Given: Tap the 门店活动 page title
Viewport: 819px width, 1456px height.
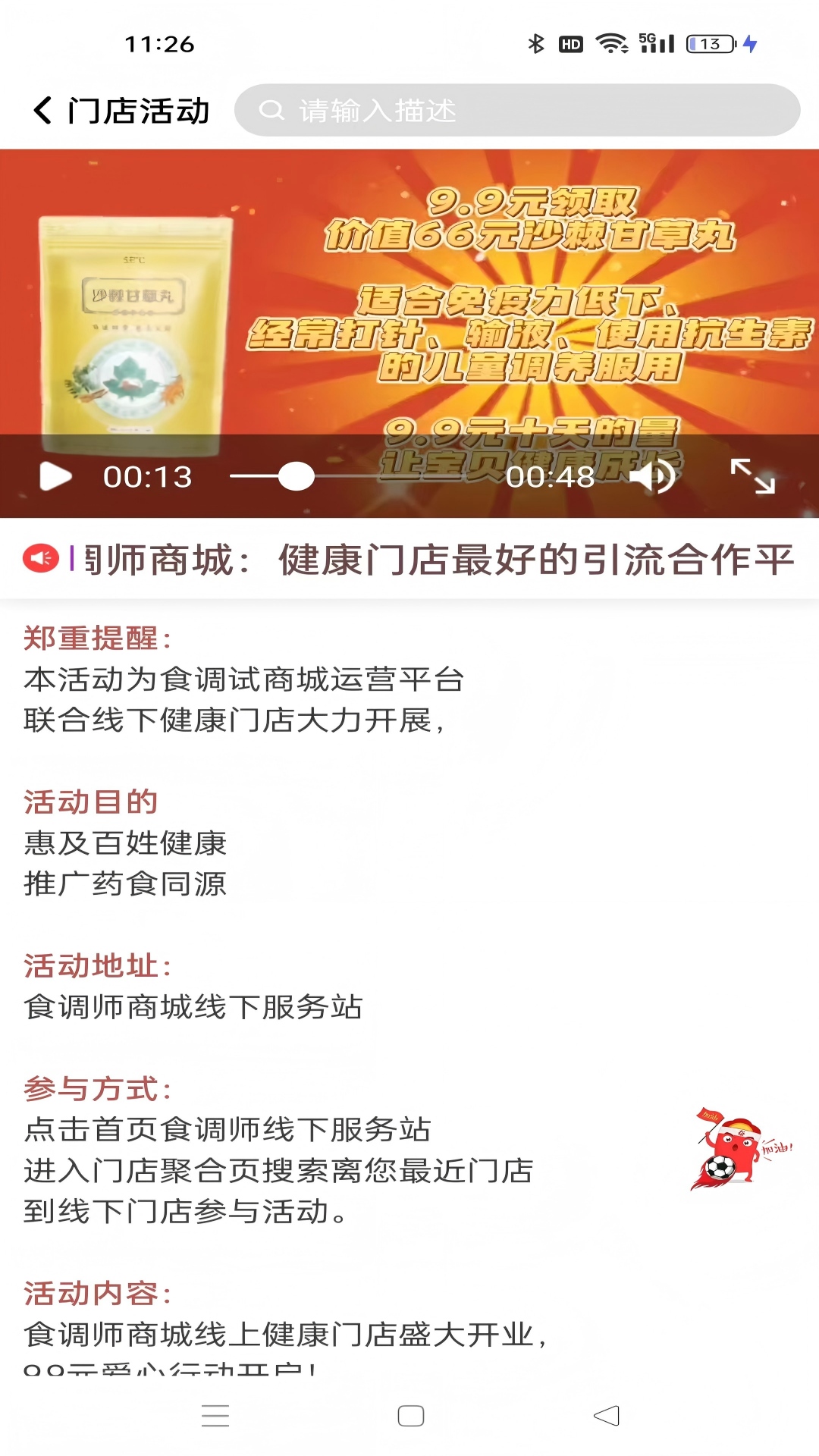Looking at the screenshot, I should [x=140, y=108].
